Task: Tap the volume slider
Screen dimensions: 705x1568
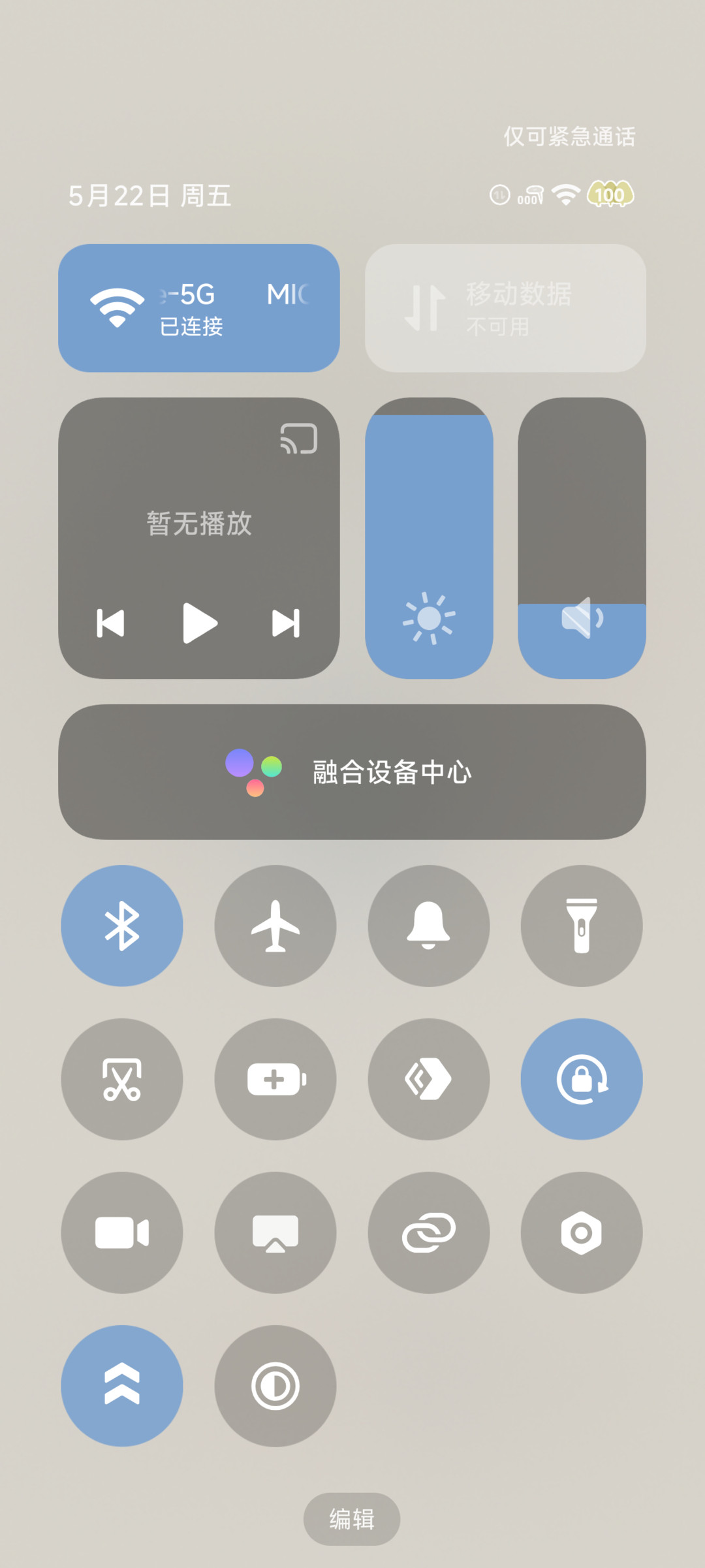Action: click(582, 538)
